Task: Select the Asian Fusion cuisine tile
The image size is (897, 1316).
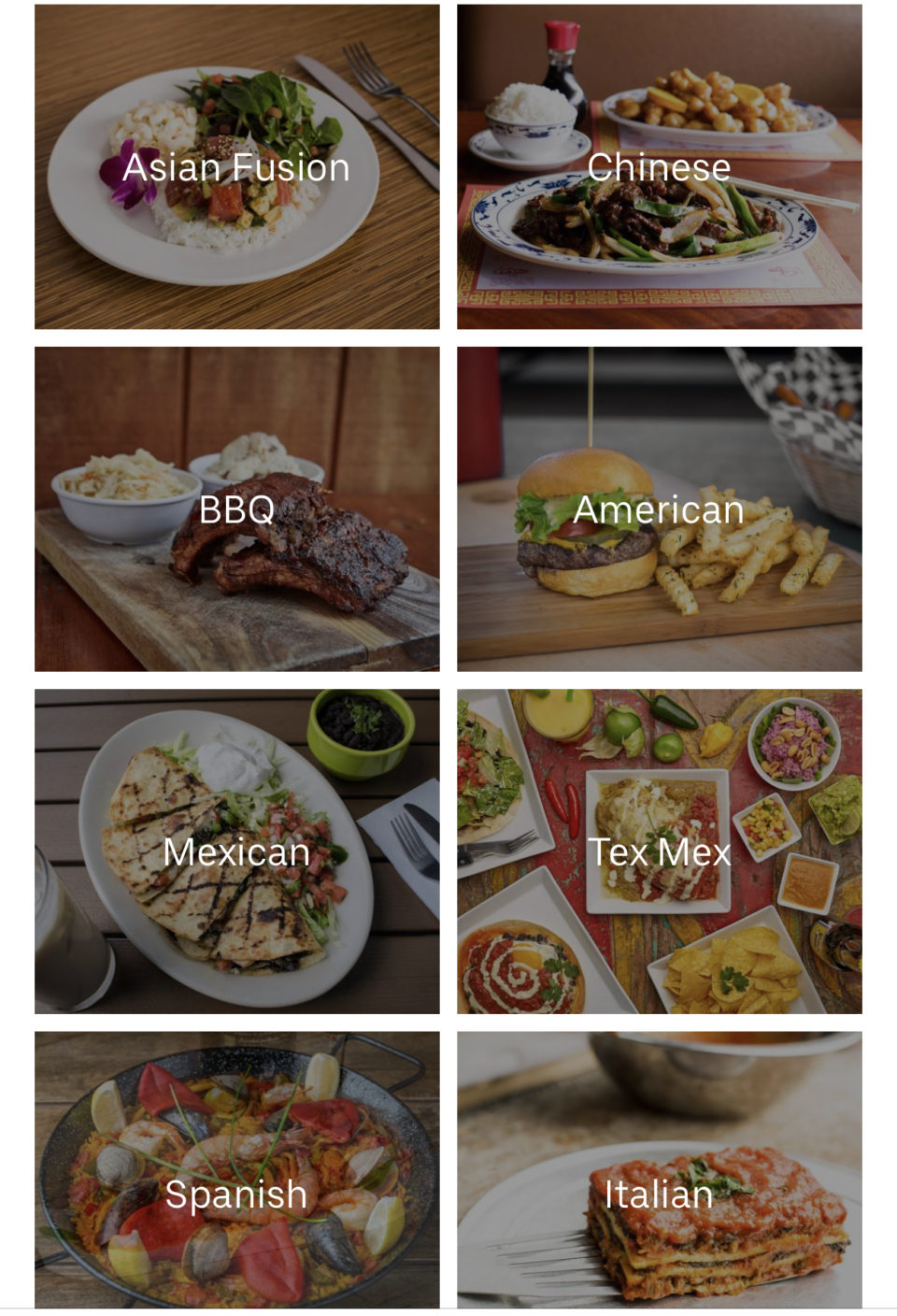Action: pos(235,168)
